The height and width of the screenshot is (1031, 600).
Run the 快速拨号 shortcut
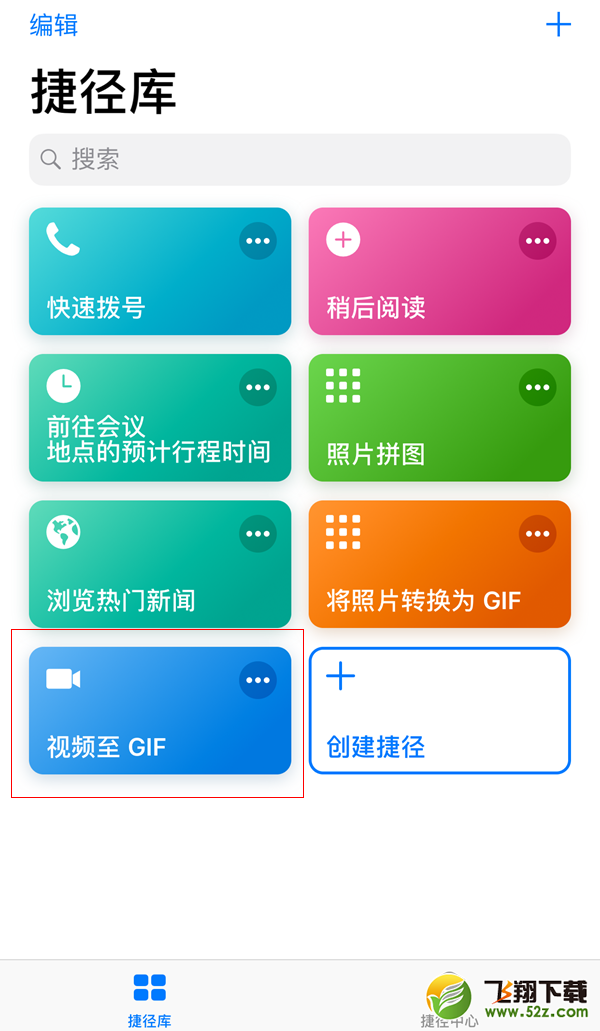pyautogui.click(x=160, y=272)
